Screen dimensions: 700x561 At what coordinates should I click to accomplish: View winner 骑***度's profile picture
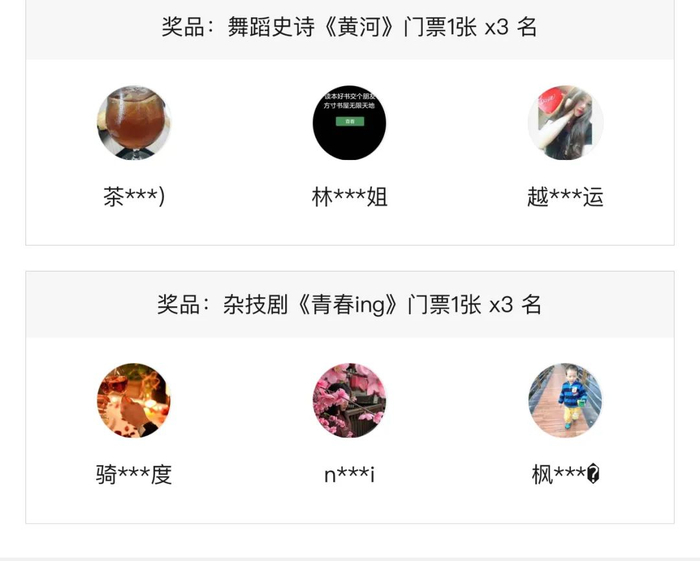[x=134, y=400]
